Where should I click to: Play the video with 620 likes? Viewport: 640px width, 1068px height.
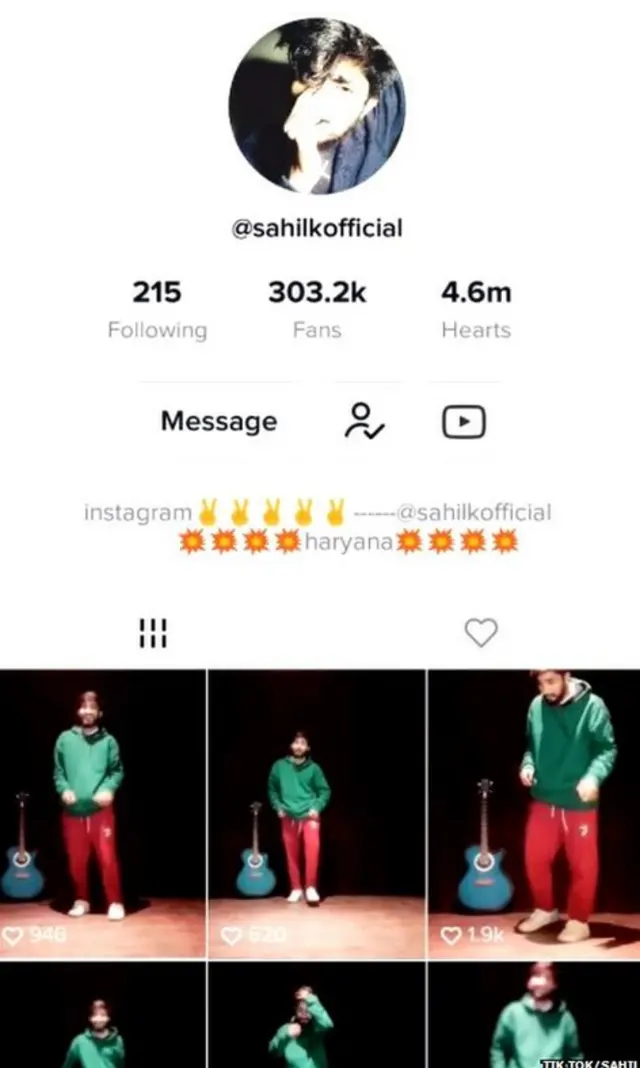point(317,810)
